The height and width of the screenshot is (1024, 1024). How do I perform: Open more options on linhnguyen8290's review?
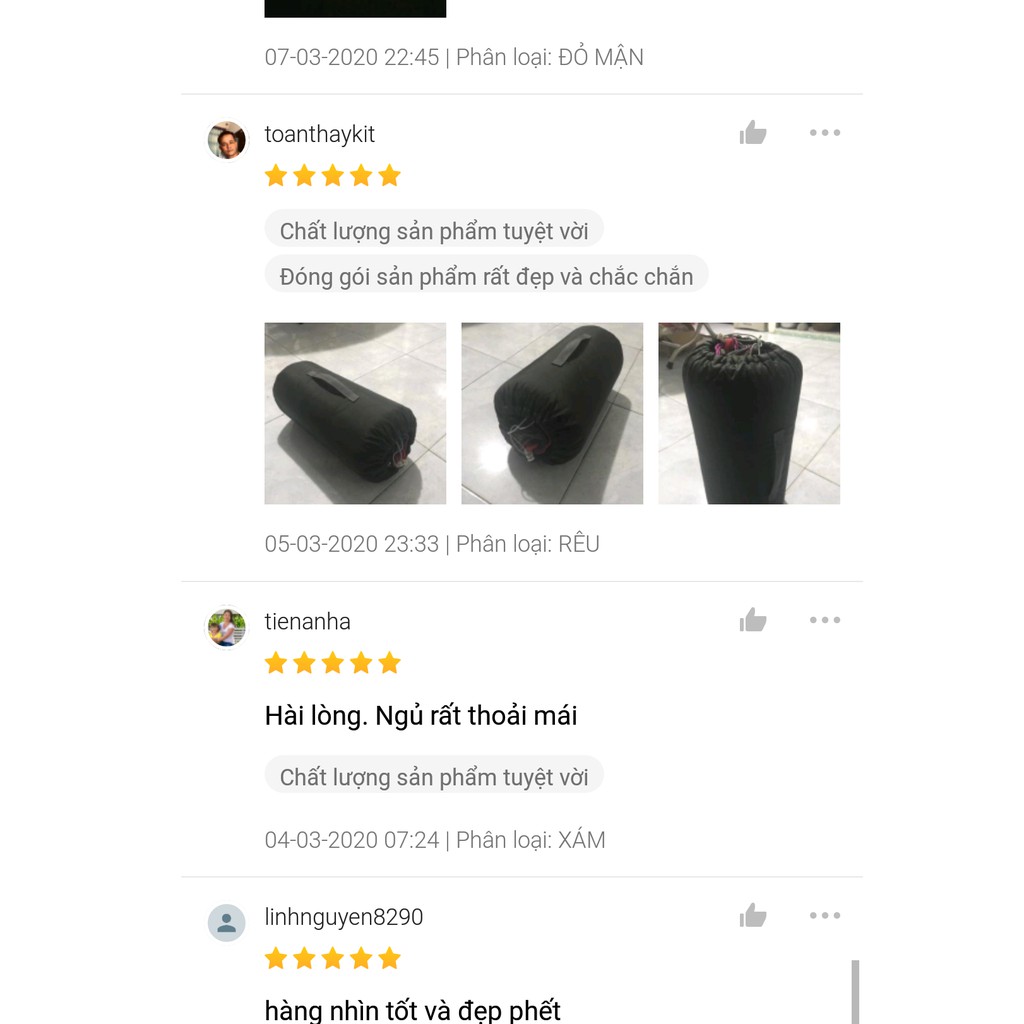825,915
